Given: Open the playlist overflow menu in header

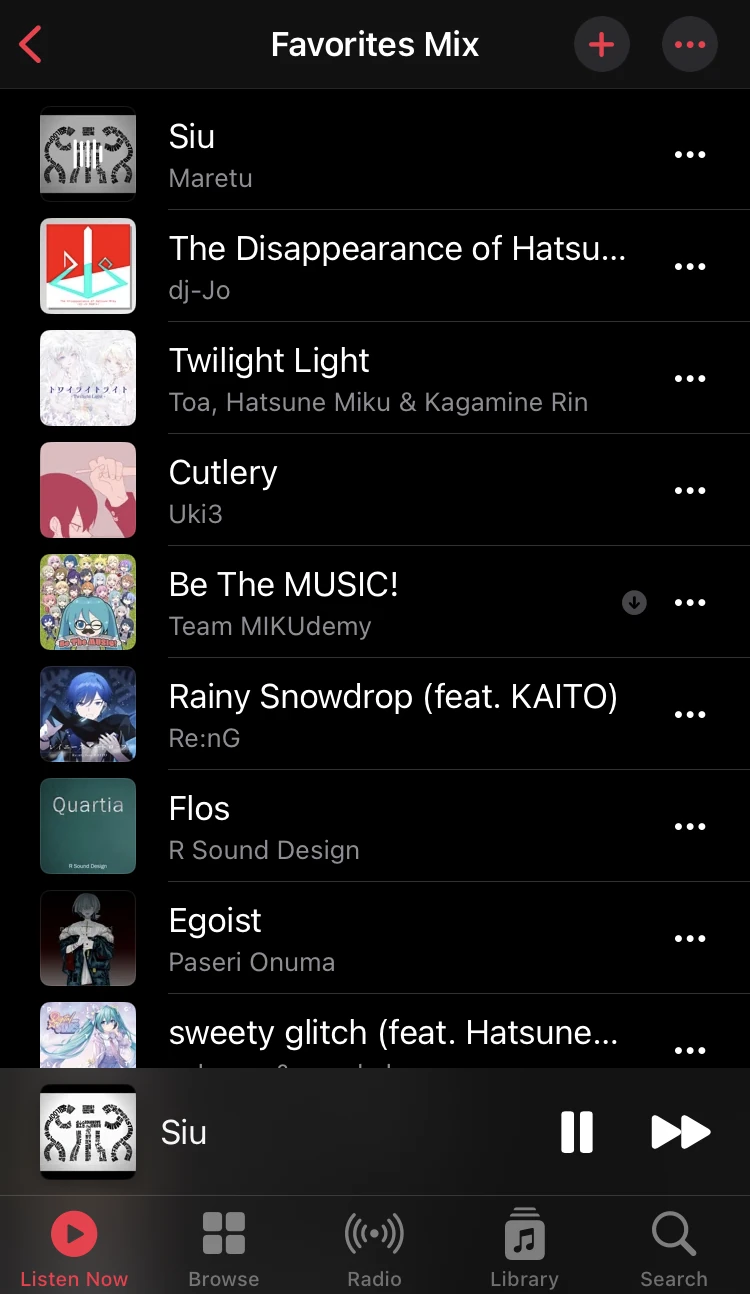Looking at the screenshot, I should [x=689, y=45].
